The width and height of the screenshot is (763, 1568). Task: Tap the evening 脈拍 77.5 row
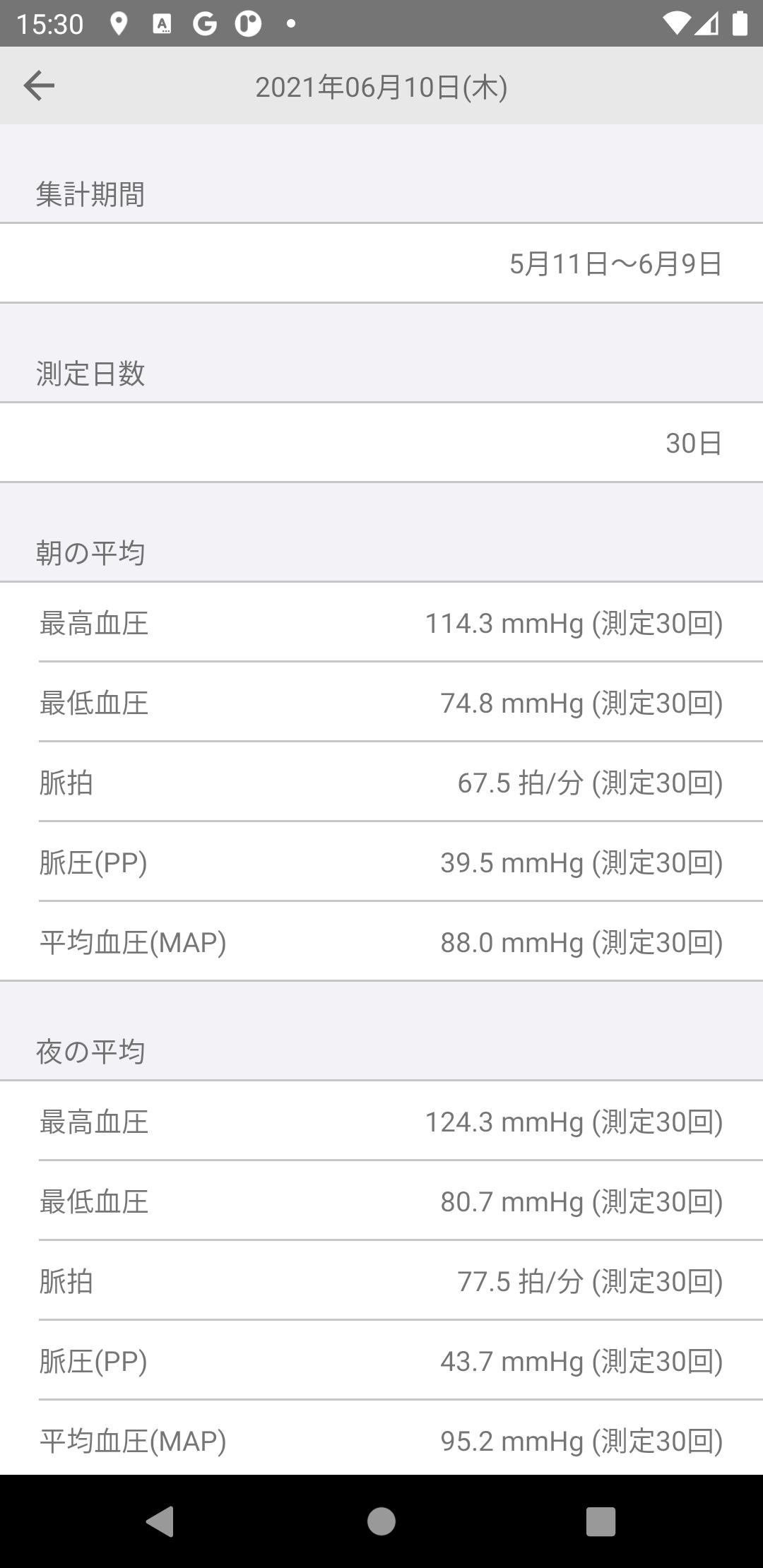coord(381,1282)
